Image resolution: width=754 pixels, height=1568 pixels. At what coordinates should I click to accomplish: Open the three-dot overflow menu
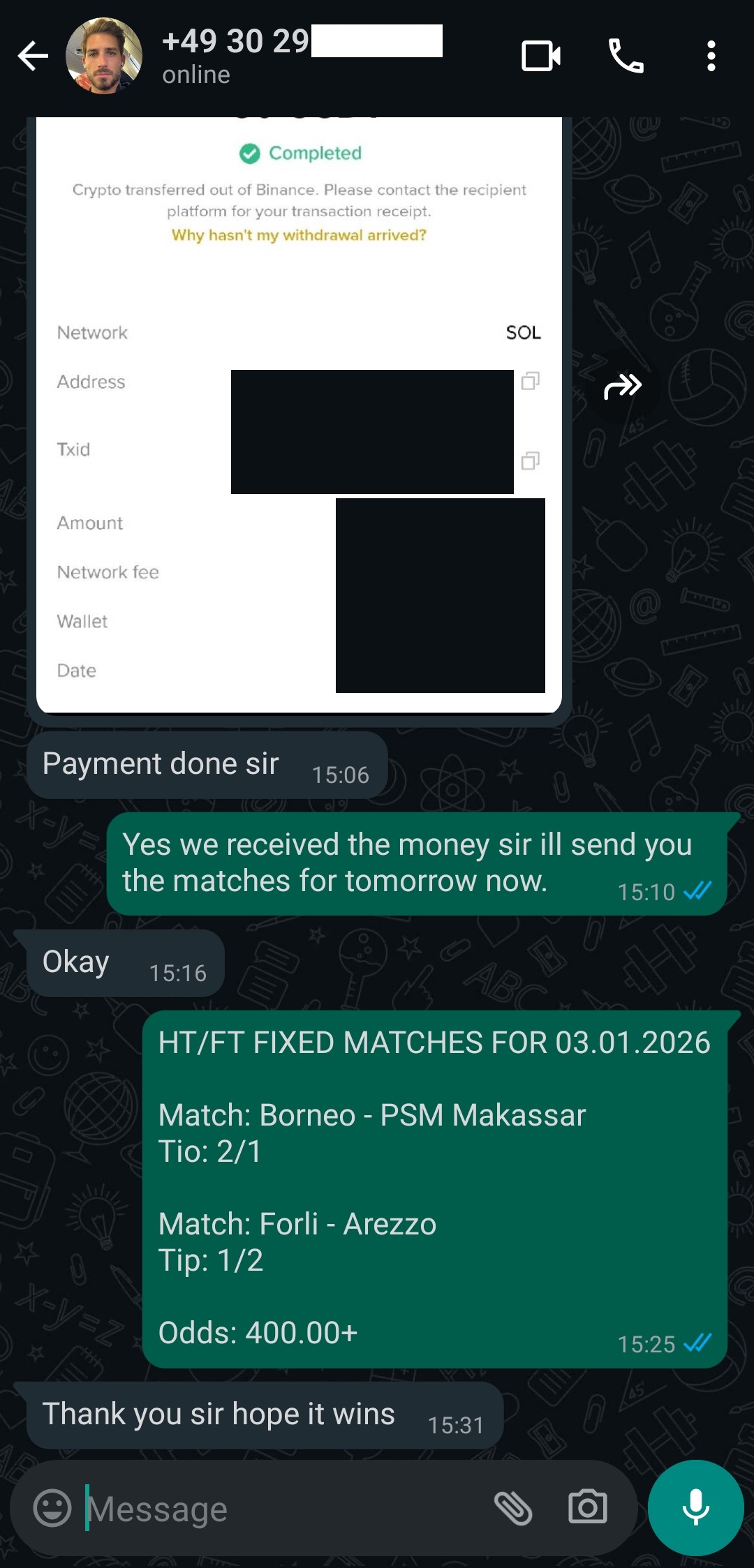pos(711,56)
